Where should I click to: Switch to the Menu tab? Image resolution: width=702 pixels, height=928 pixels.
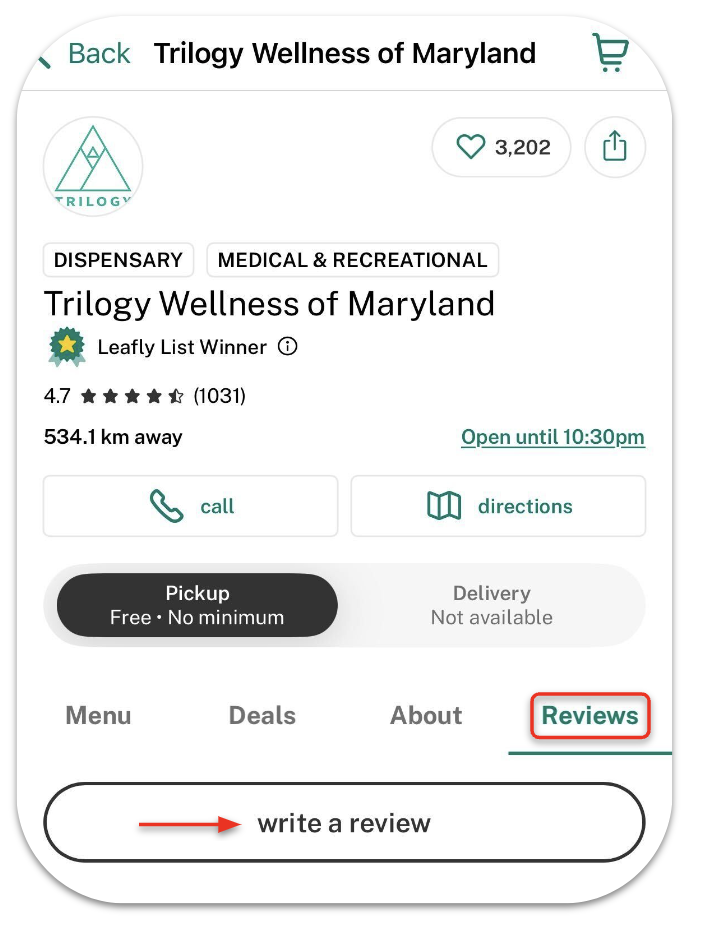tap(98, 716)
